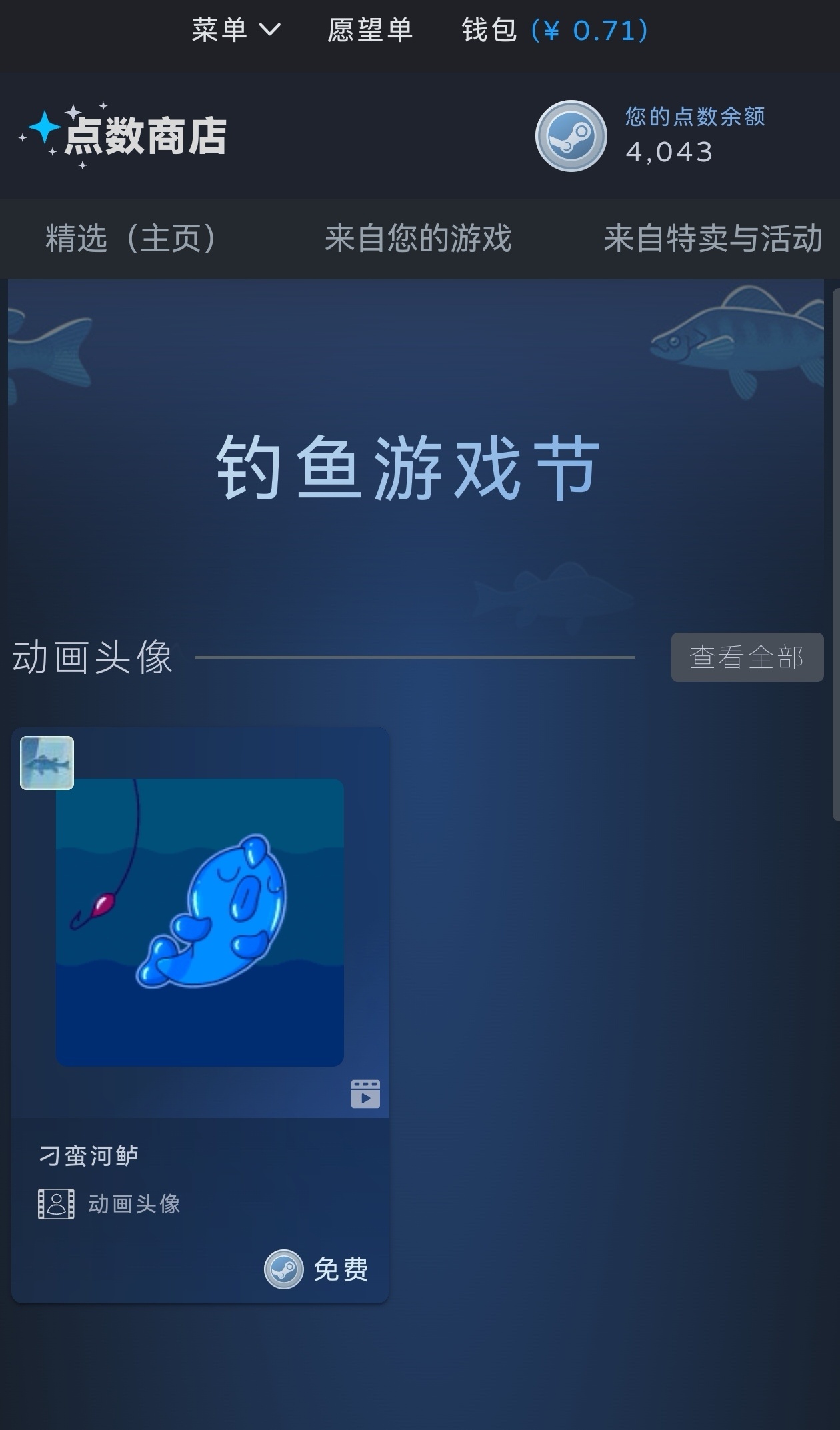The width and height of the screenshot is (840, 1430).
Task: Open the 钱包 wallet balance
Action: tap(555, 31)
